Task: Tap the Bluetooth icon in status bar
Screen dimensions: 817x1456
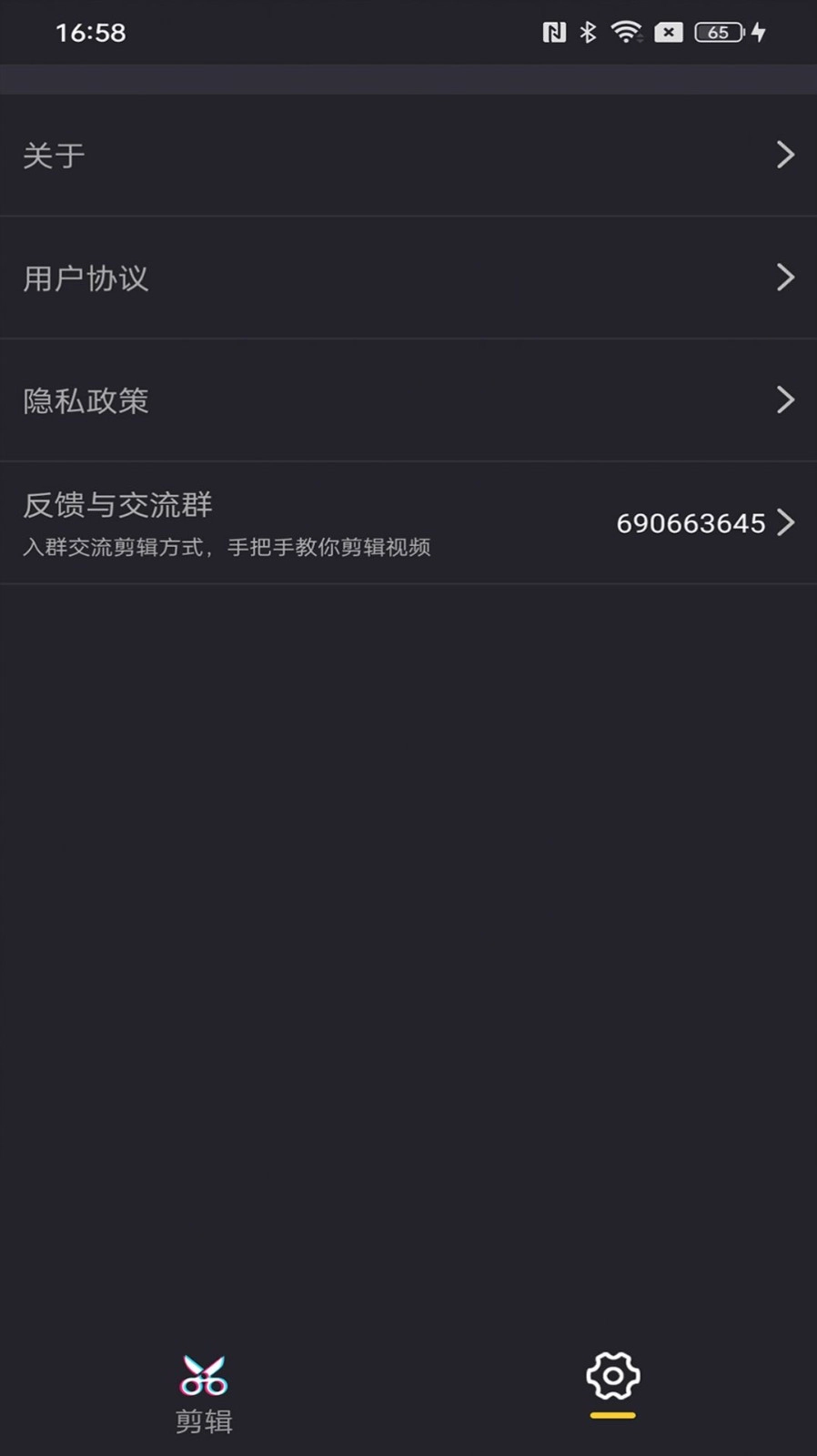Action: (587, 30)
